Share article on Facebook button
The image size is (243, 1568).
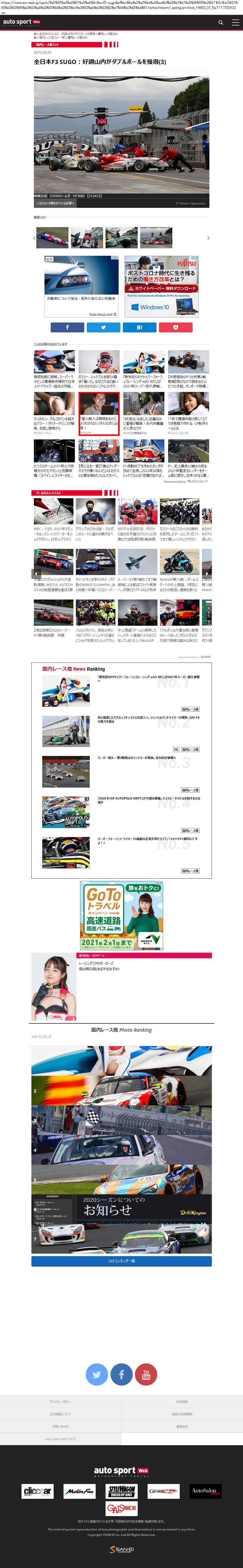[66, 327]
